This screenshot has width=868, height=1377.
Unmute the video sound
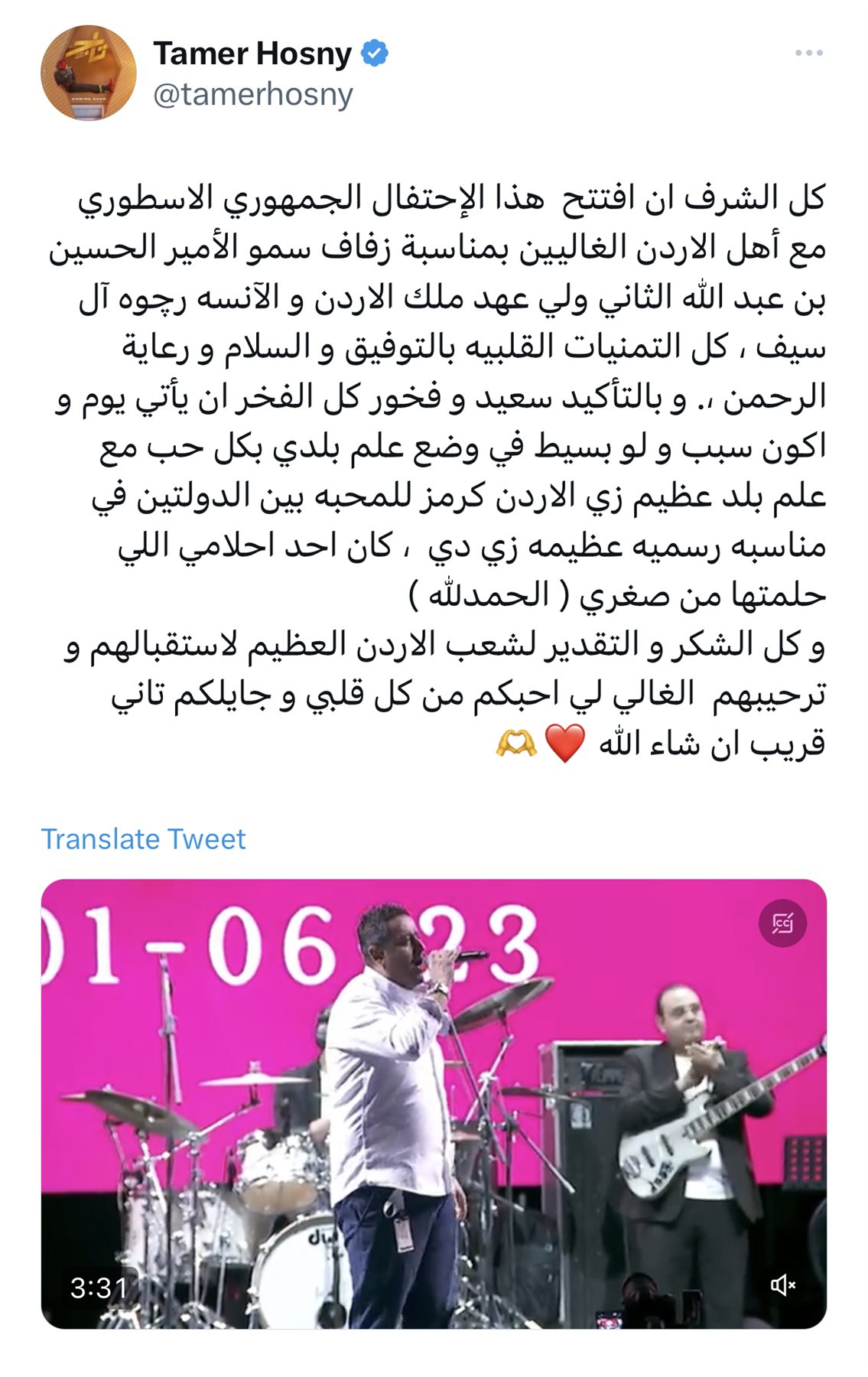tap(783, 1285)
